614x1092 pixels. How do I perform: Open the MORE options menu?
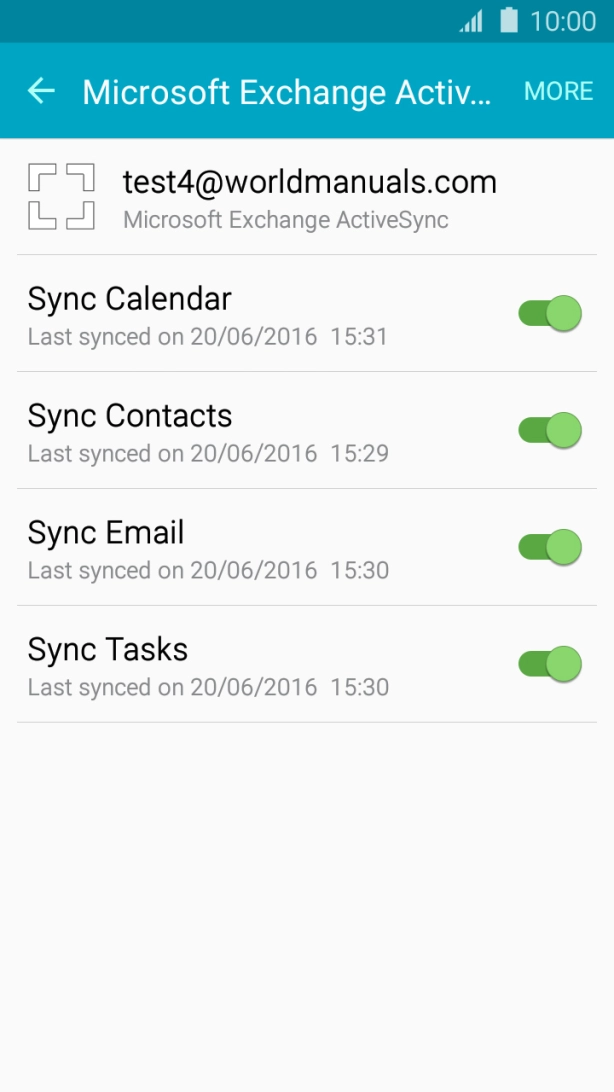pos(558,91)
